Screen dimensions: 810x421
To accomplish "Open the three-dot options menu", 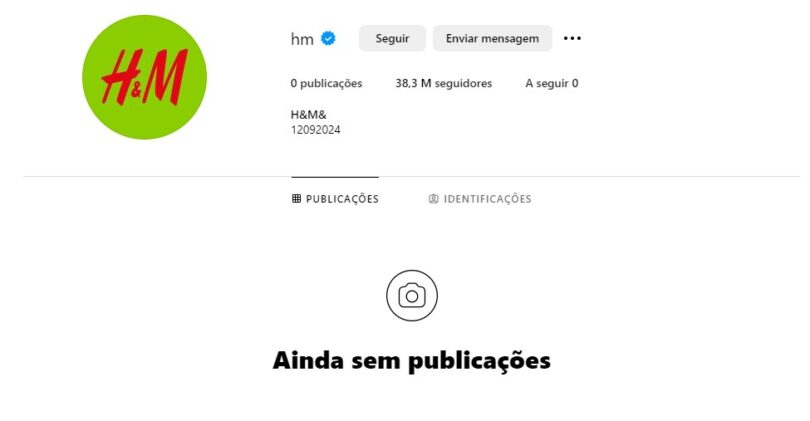I will [x=572, y=38].
